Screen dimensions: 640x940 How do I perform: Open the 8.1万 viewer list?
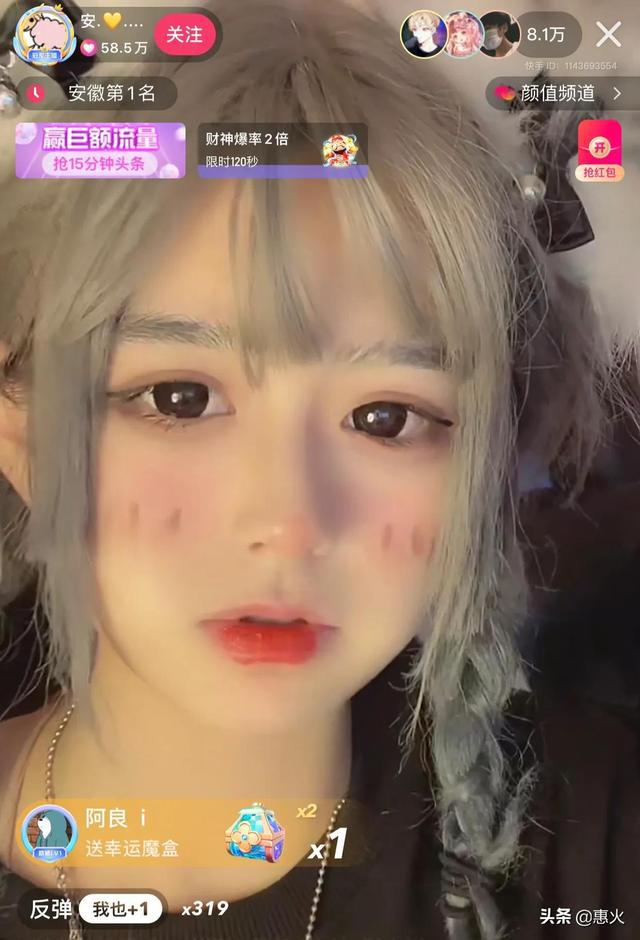point(546,34)
